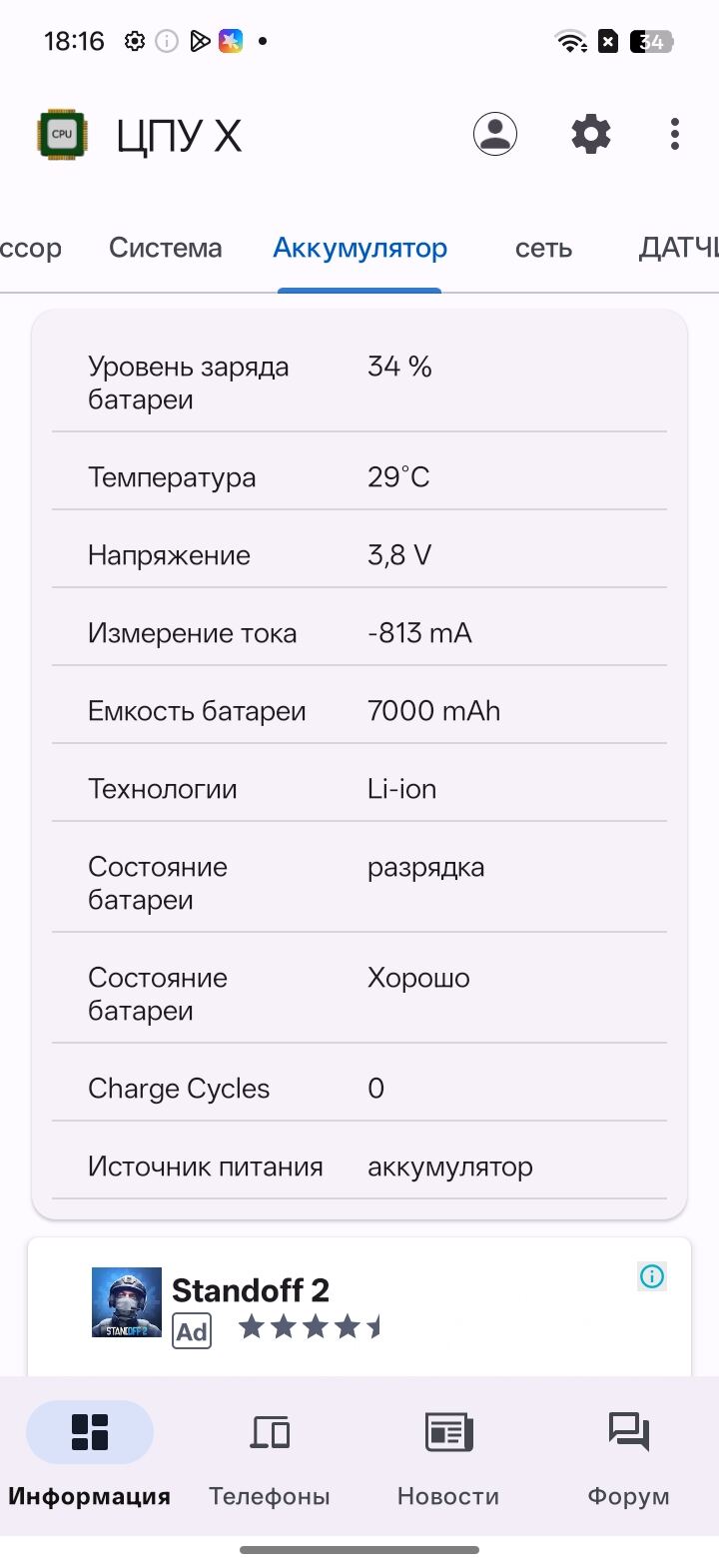719x1568 pixels.
Task: Open the user profile icon
Action: click(x=495, y=133)
